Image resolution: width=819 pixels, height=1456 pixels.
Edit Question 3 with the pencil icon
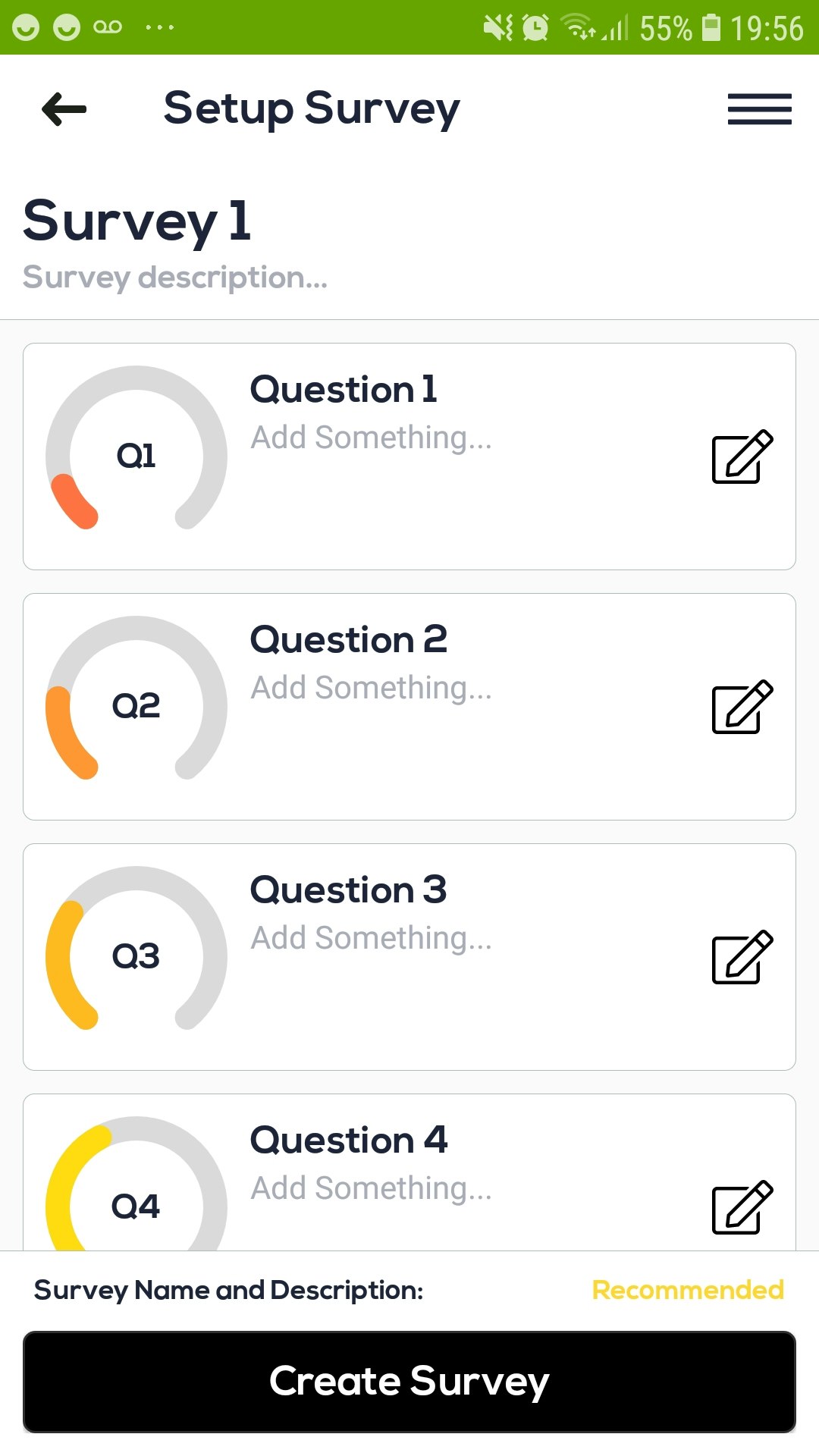click(742, 957)
